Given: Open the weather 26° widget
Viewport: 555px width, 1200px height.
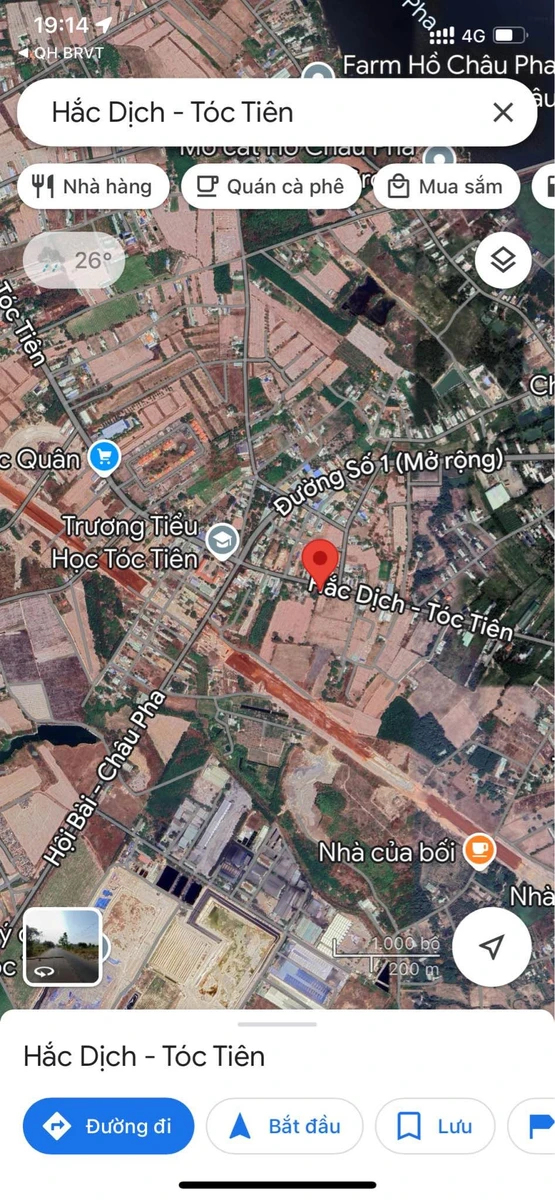Looking at the screenshot, I should click(x=74, y=260).
